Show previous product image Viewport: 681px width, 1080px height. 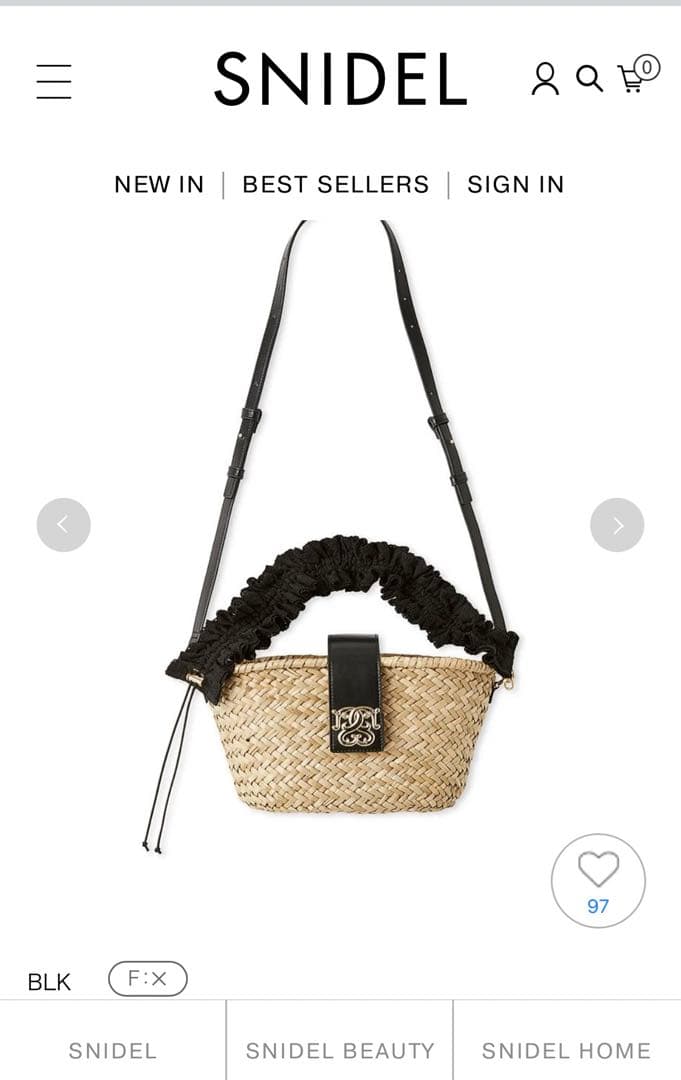pyautogui.click(x=63, y=525)
